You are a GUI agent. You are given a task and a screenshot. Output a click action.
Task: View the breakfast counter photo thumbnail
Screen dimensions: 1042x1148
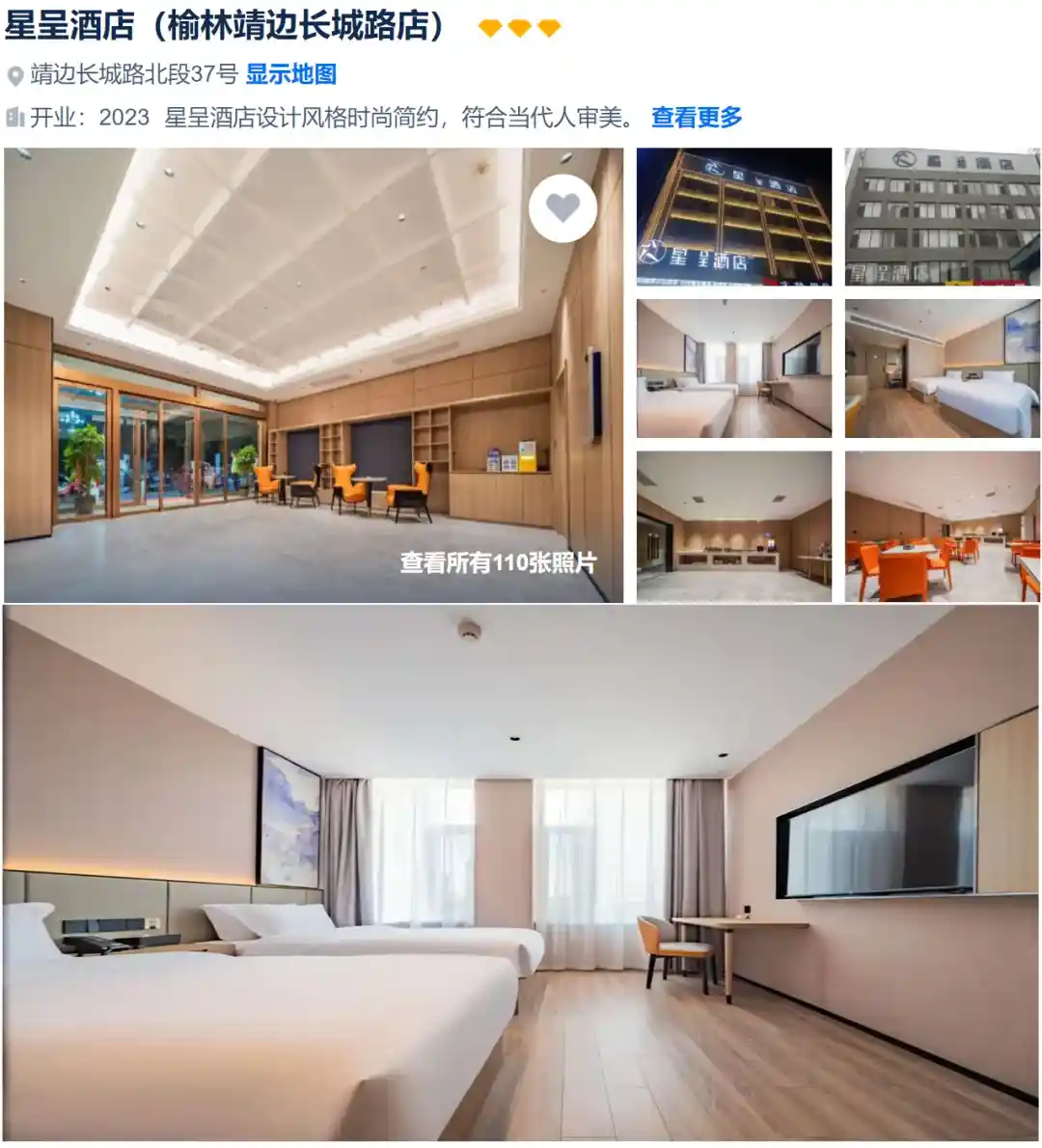click(733, 527)
